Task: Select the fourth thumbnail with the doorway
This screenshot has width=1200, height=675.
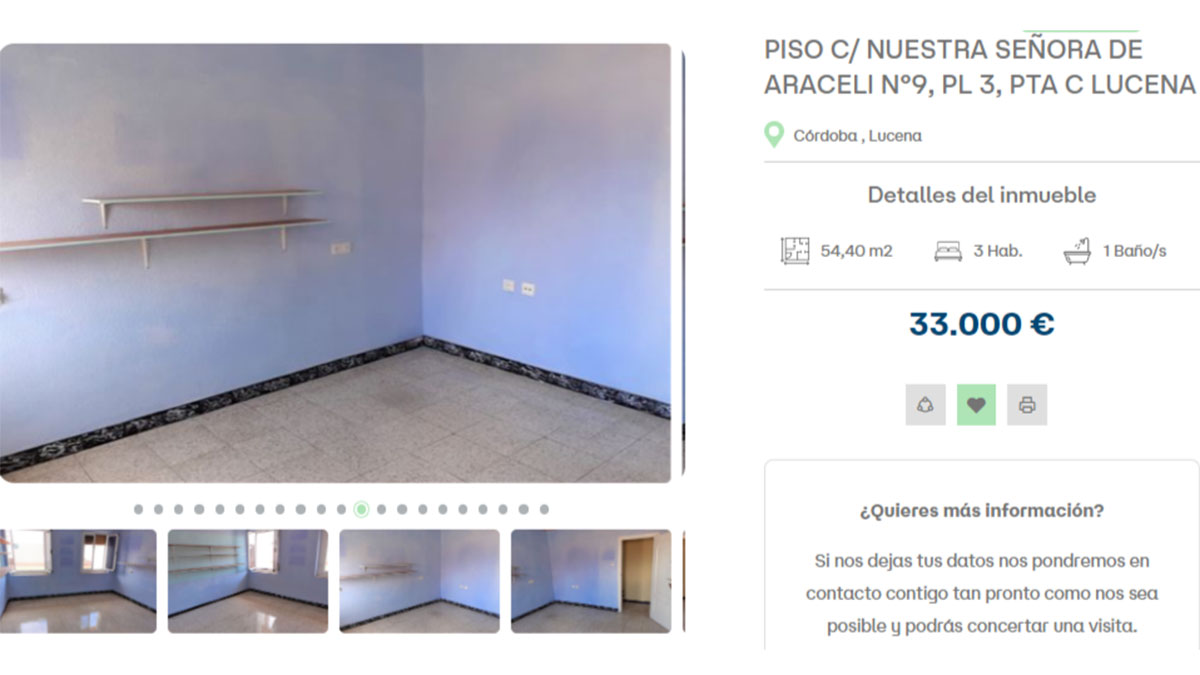Action: [591, 581]
